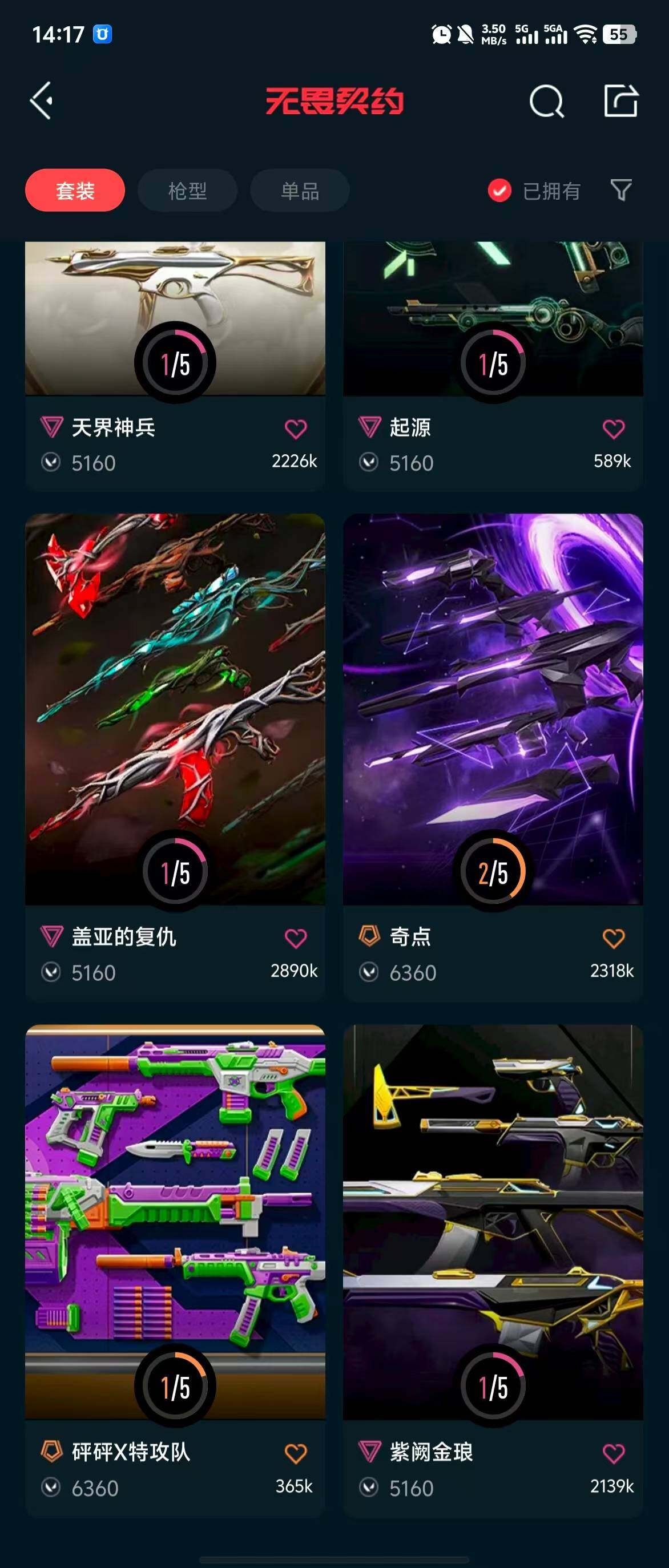Select the 套装 tab
This screenshot has height=1568, width=669.
[x=75, y=191]
